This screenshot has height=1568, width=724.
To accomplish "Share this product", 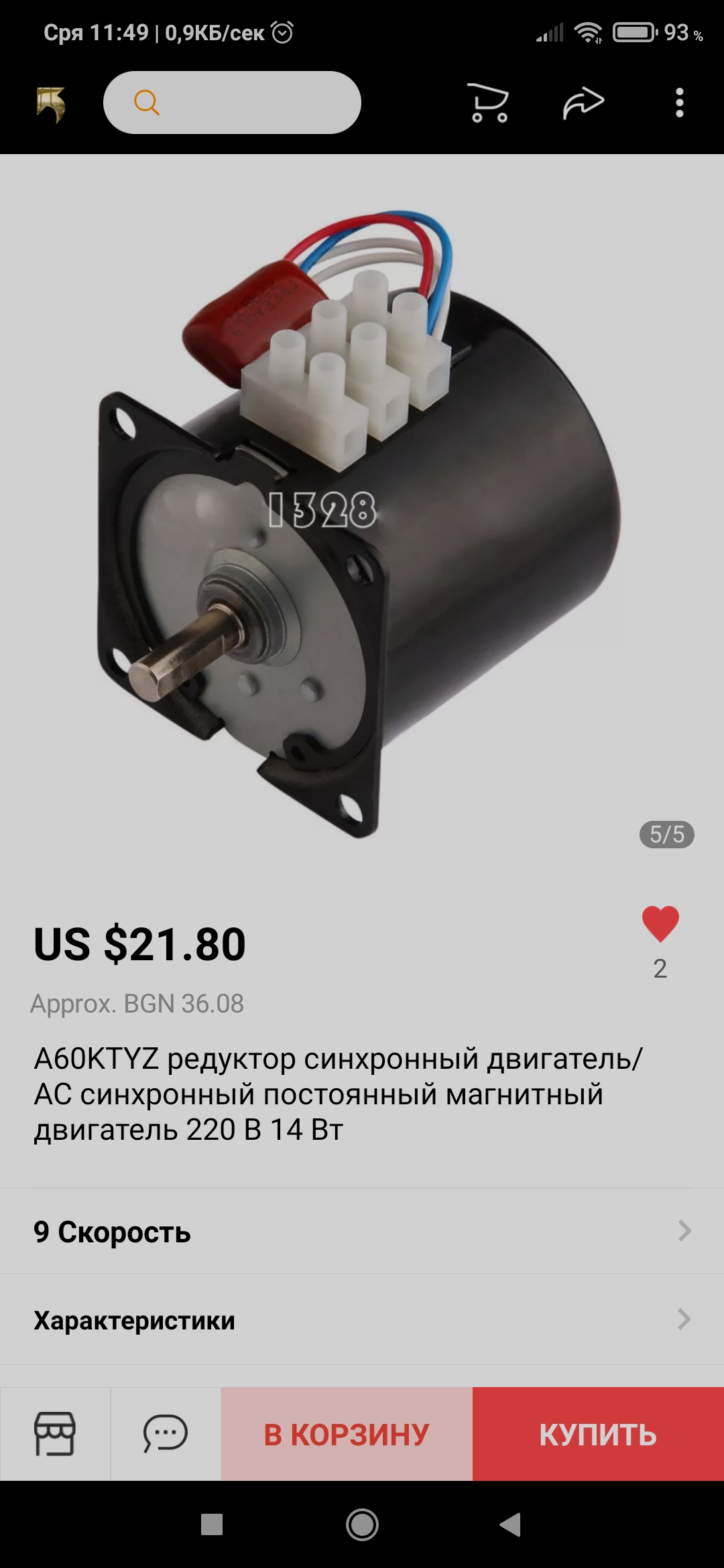I will [583, 103].
